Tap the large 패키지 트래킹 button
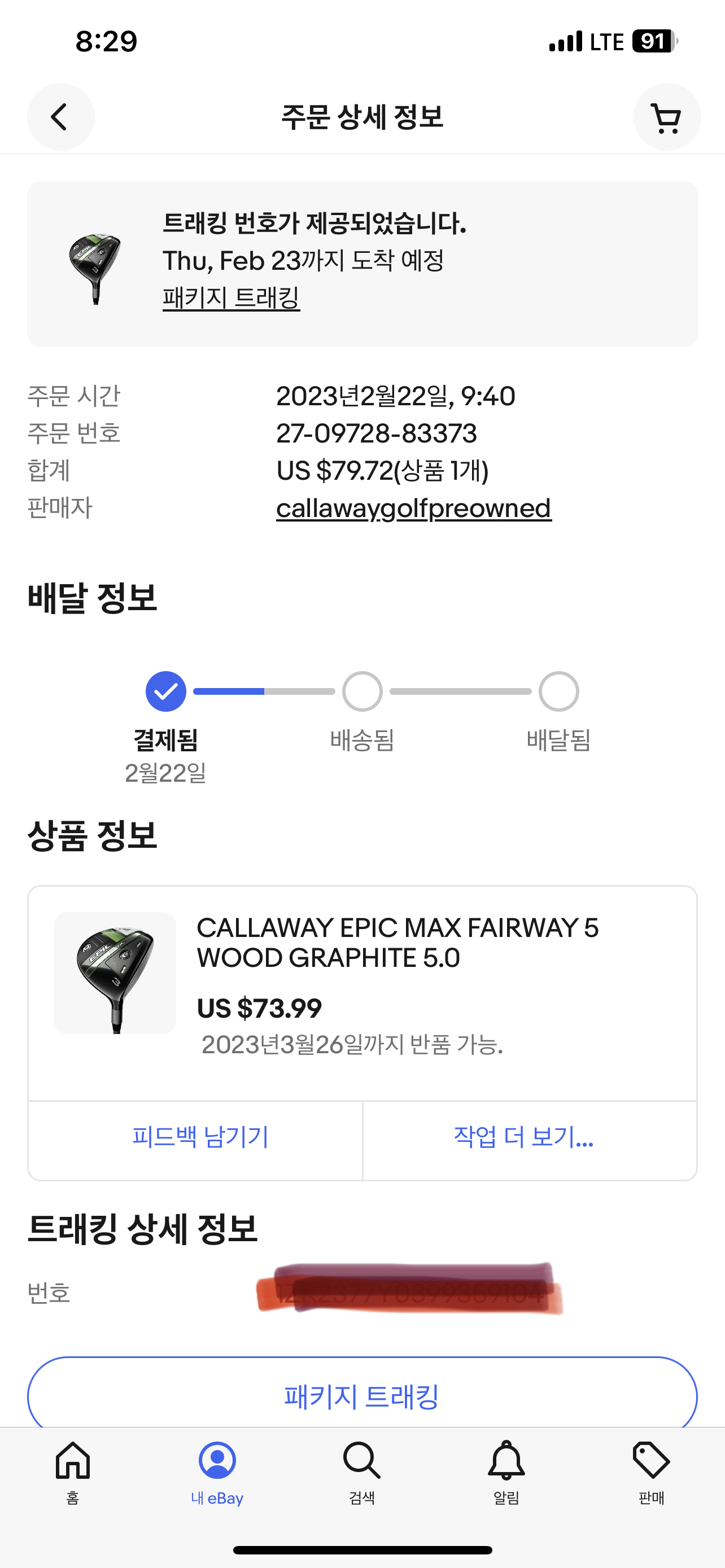Image resolution: width=725 pixels, height=1568 pixels. pyautogui.click(x=362, y=1394)
